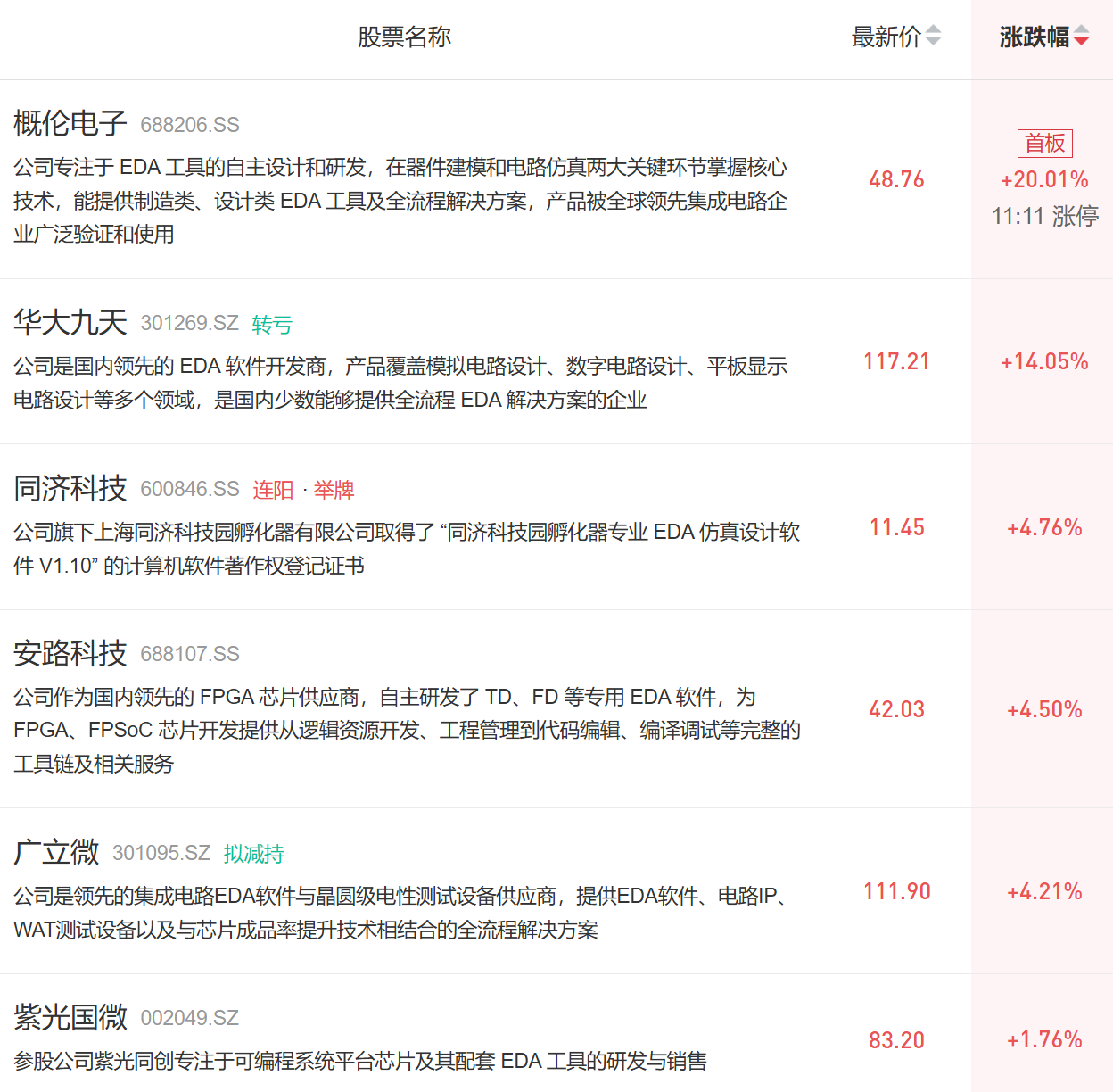Tap the 转亏 tag on 华大九天

pyautogui.click(x=272, y=325)
